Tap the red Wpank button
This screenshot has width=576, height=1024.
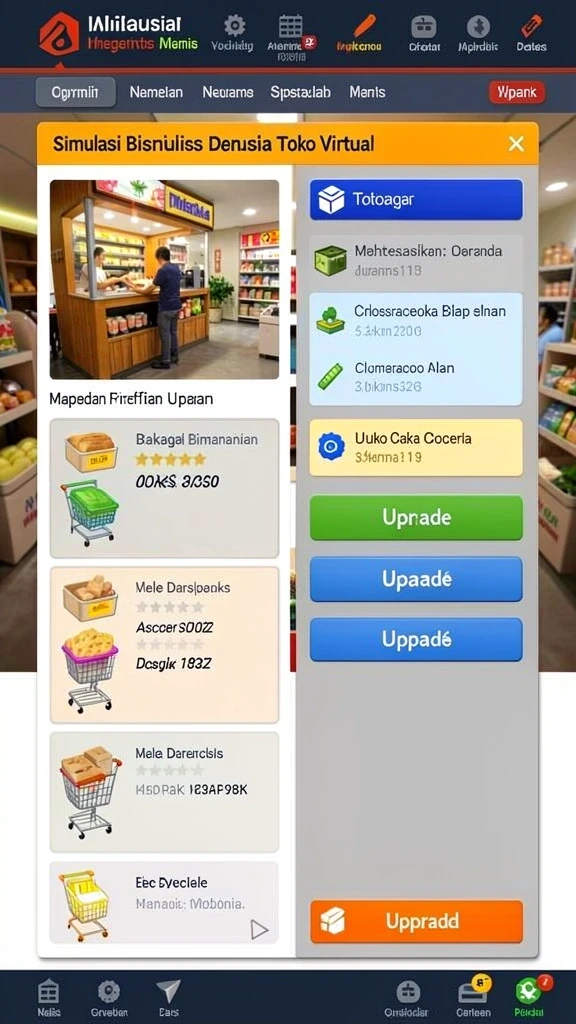517,93
